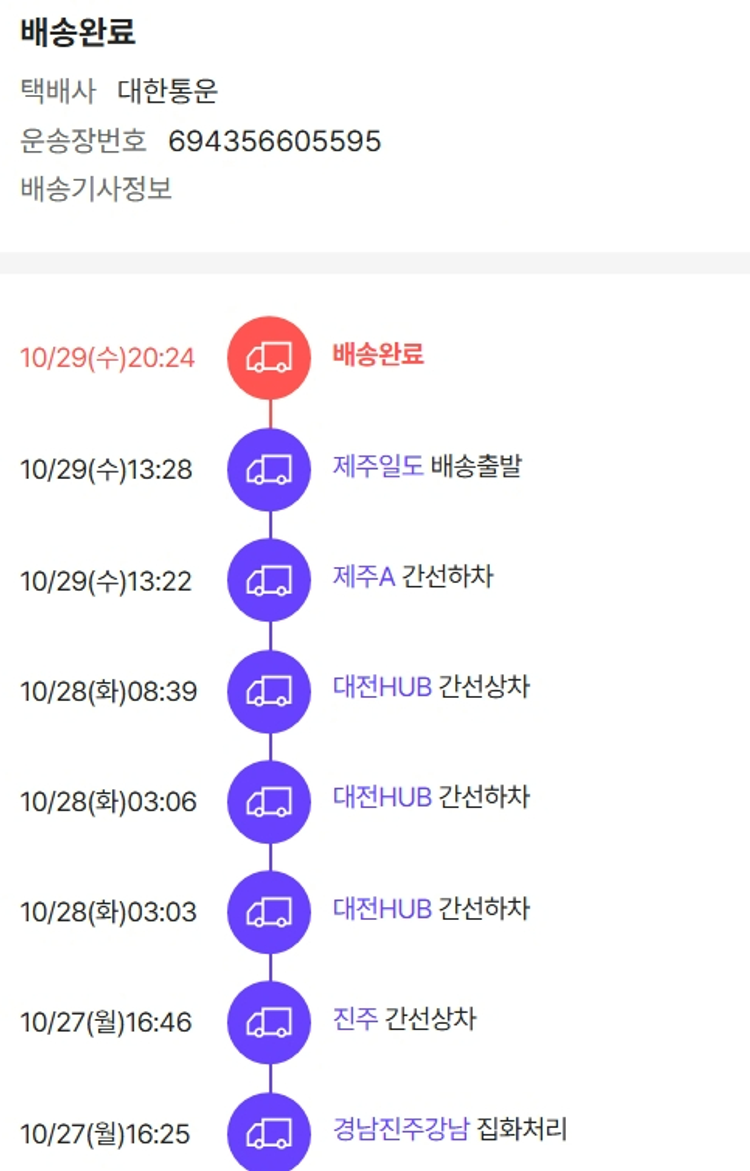Open 대전HUB link at 10/28 03:06
Screen dimensions: 750x1171
(x=382, y=798)
